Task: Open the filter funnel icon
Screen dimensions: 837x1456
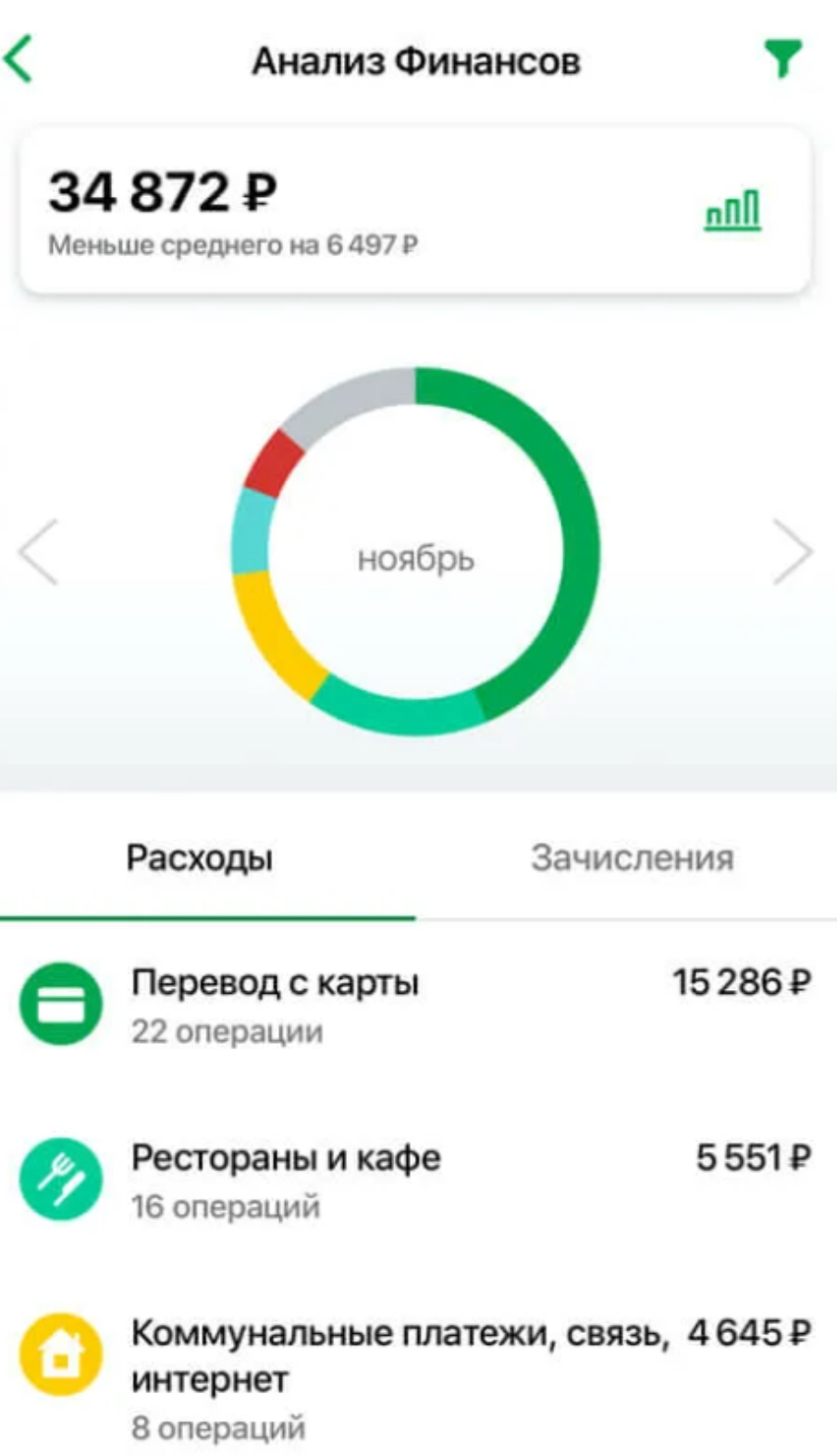Action: tap(782, 60)
